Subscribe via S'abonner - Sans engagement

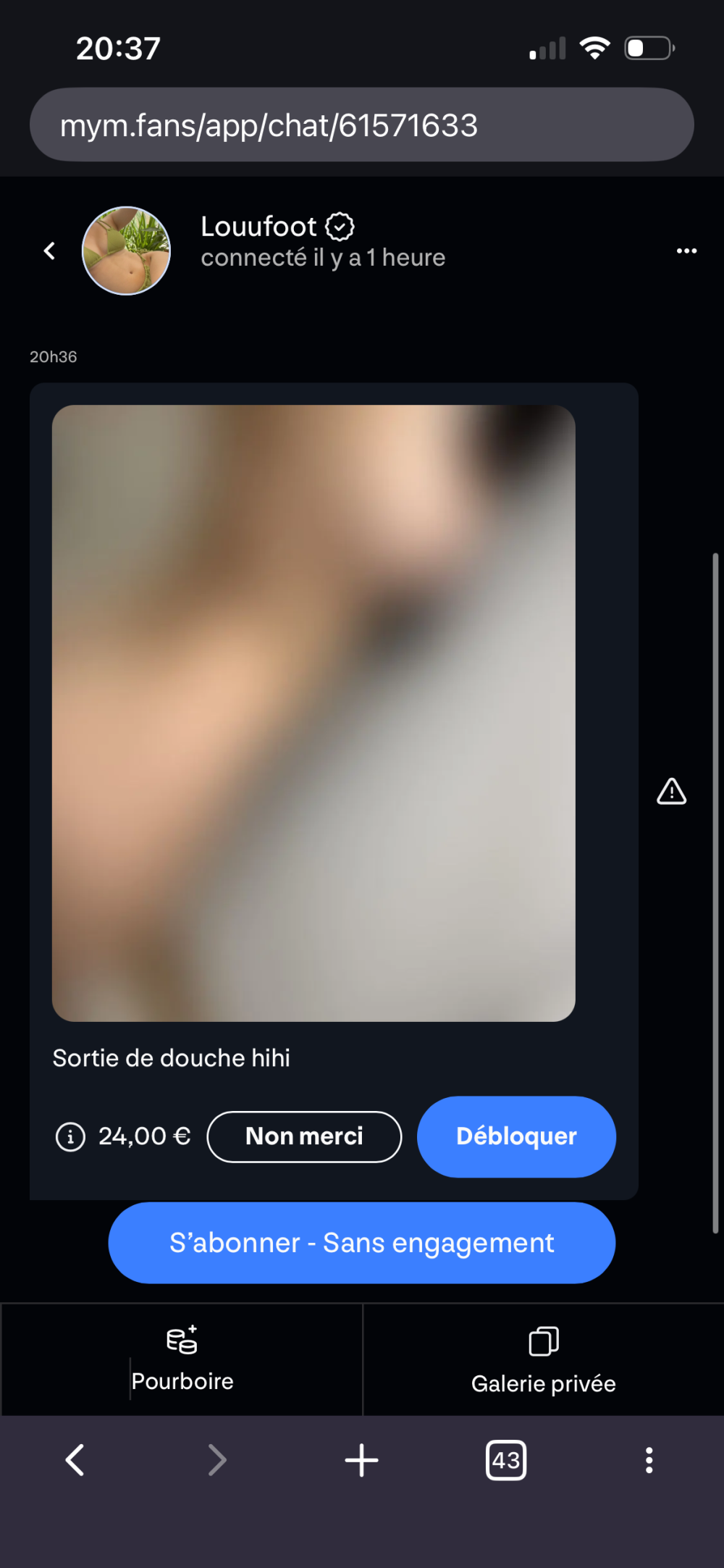(361, 1243)
